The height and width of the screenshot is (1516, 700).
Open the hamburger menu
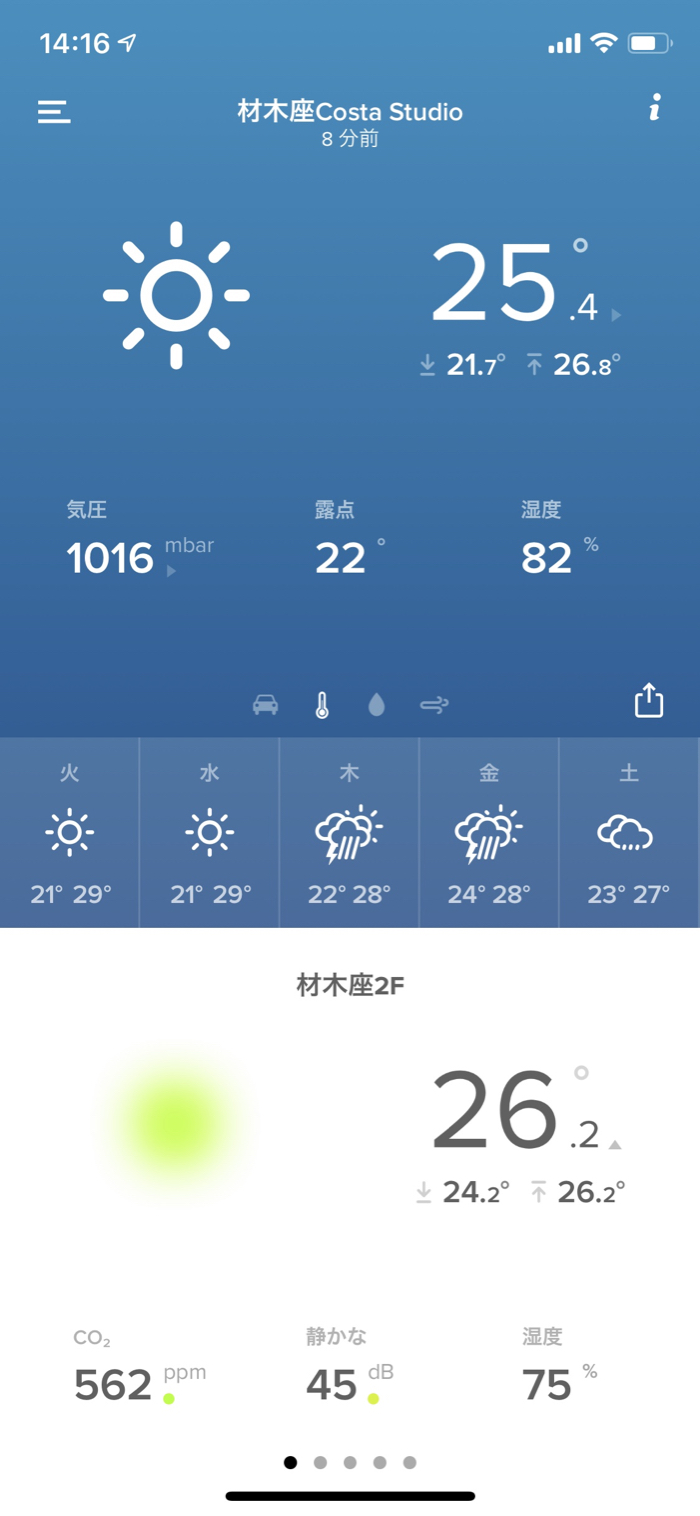coord(54,111)
